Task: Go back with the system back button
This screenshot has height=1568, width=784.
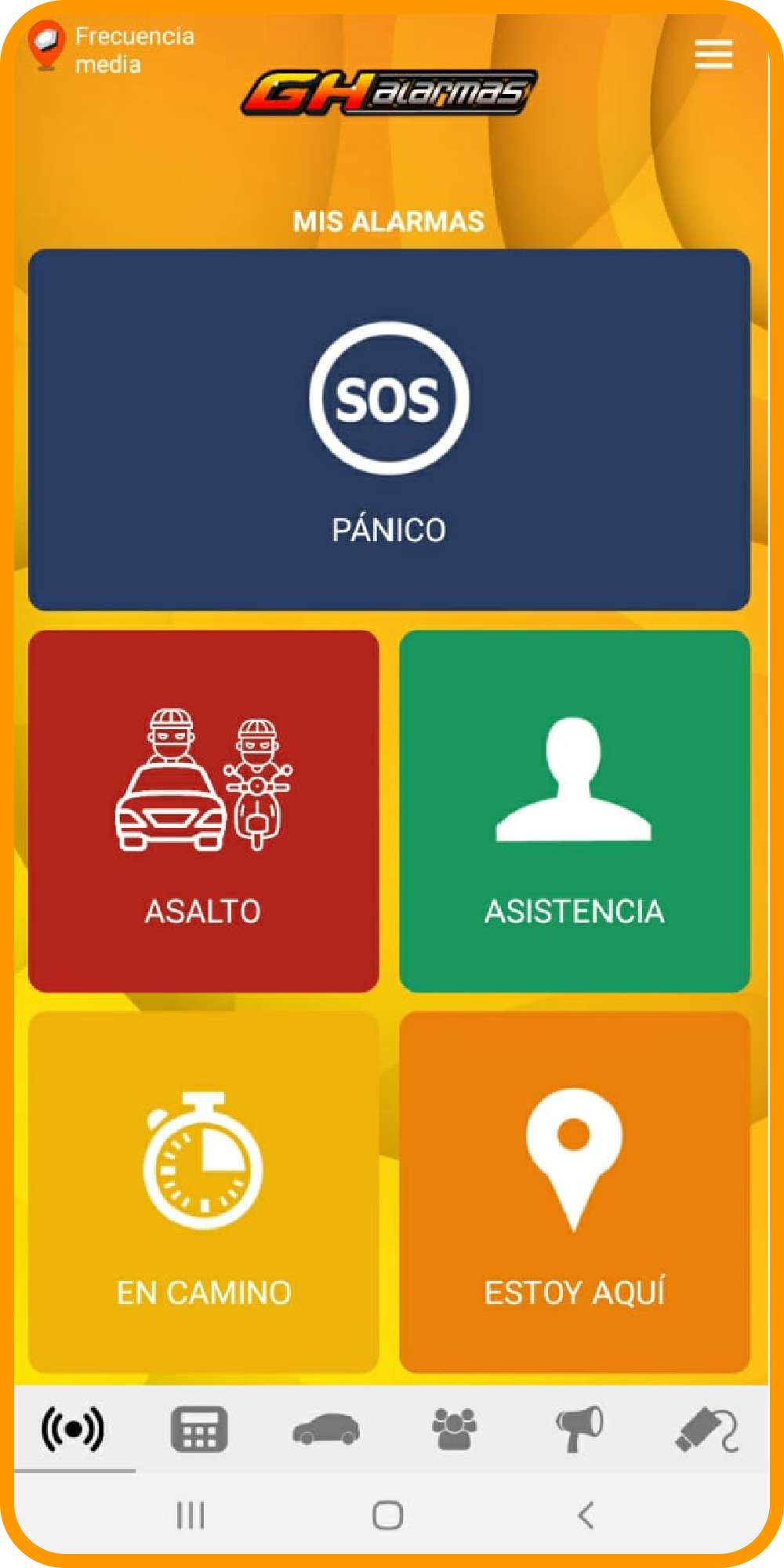Action: [x=586, y=1515]
